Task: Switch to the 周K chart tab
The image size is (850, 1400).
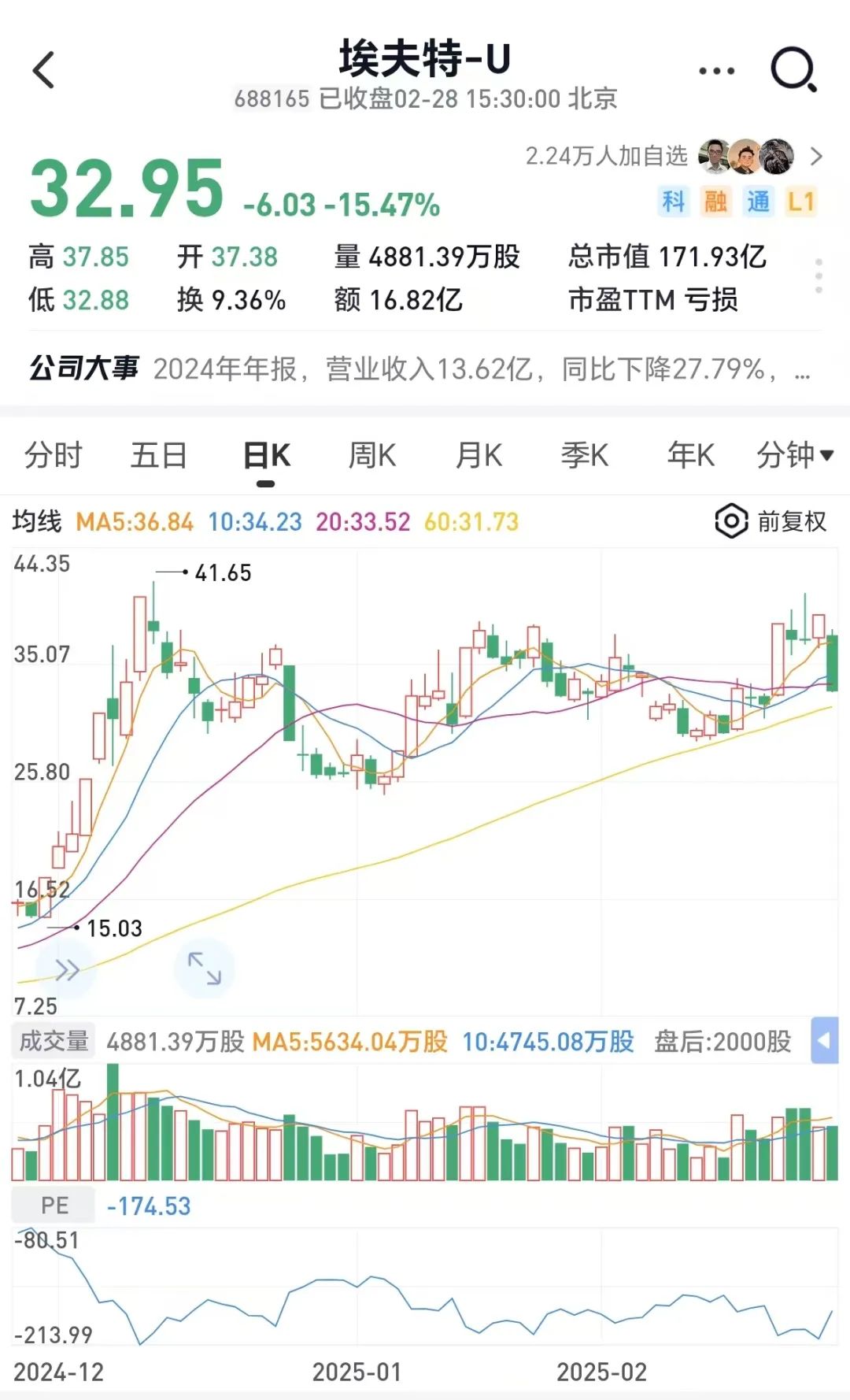Action: pyautogui.click(x=372, y=455)
